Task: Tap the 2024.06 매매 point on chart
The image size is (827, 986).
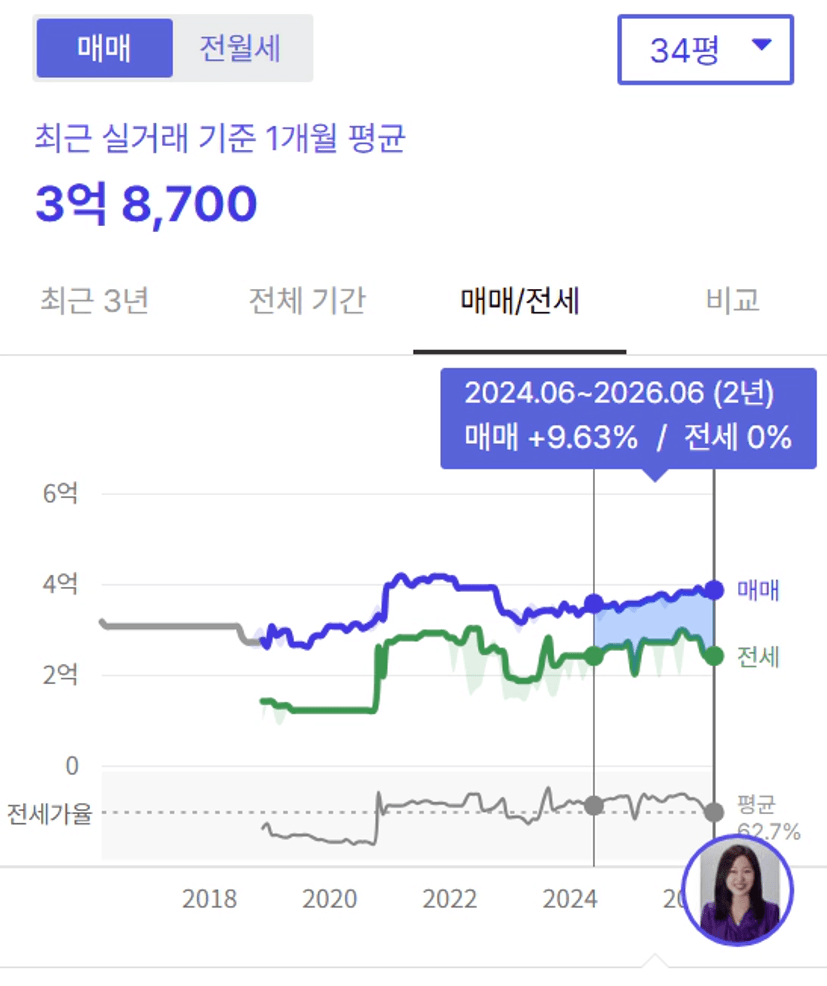Action: (x=594, y=604)
